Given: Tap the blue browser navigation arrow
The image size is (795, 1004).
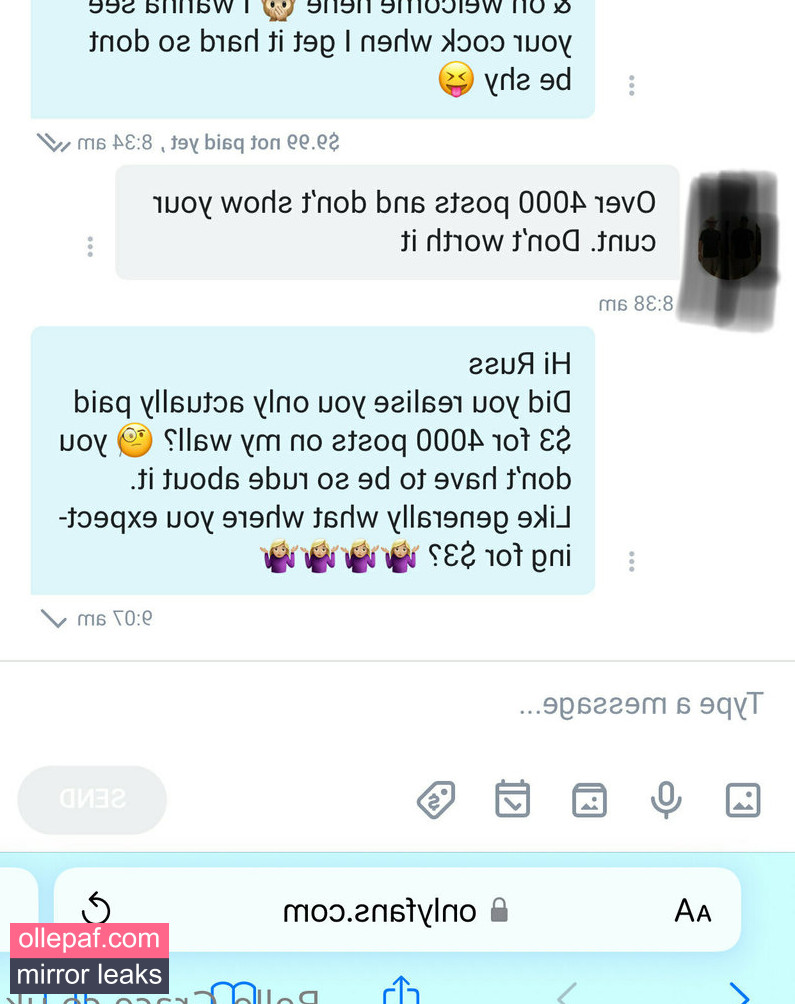Looking at the screenshot, I should click(x=738, y=993).
